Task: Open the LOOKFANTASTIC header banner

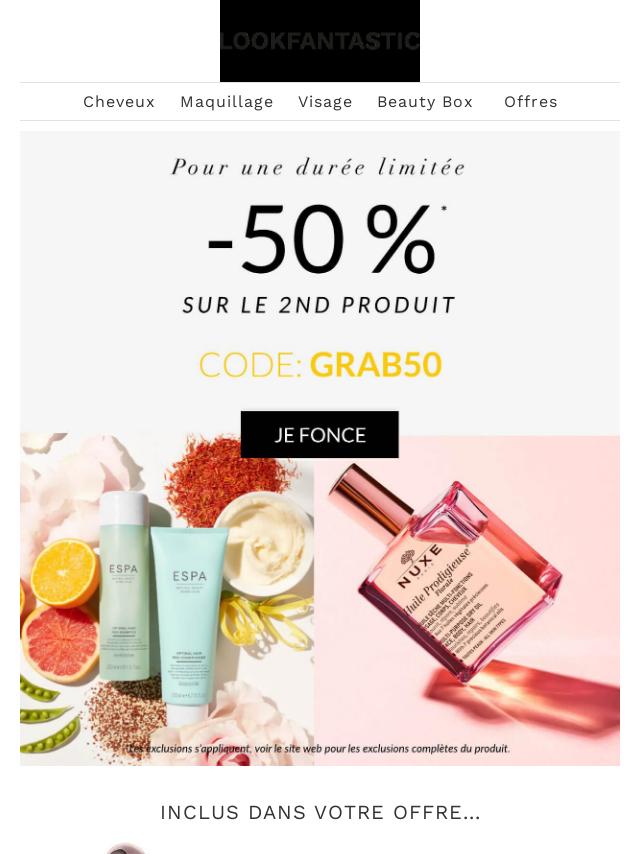Action: click(x=320, y=41)
